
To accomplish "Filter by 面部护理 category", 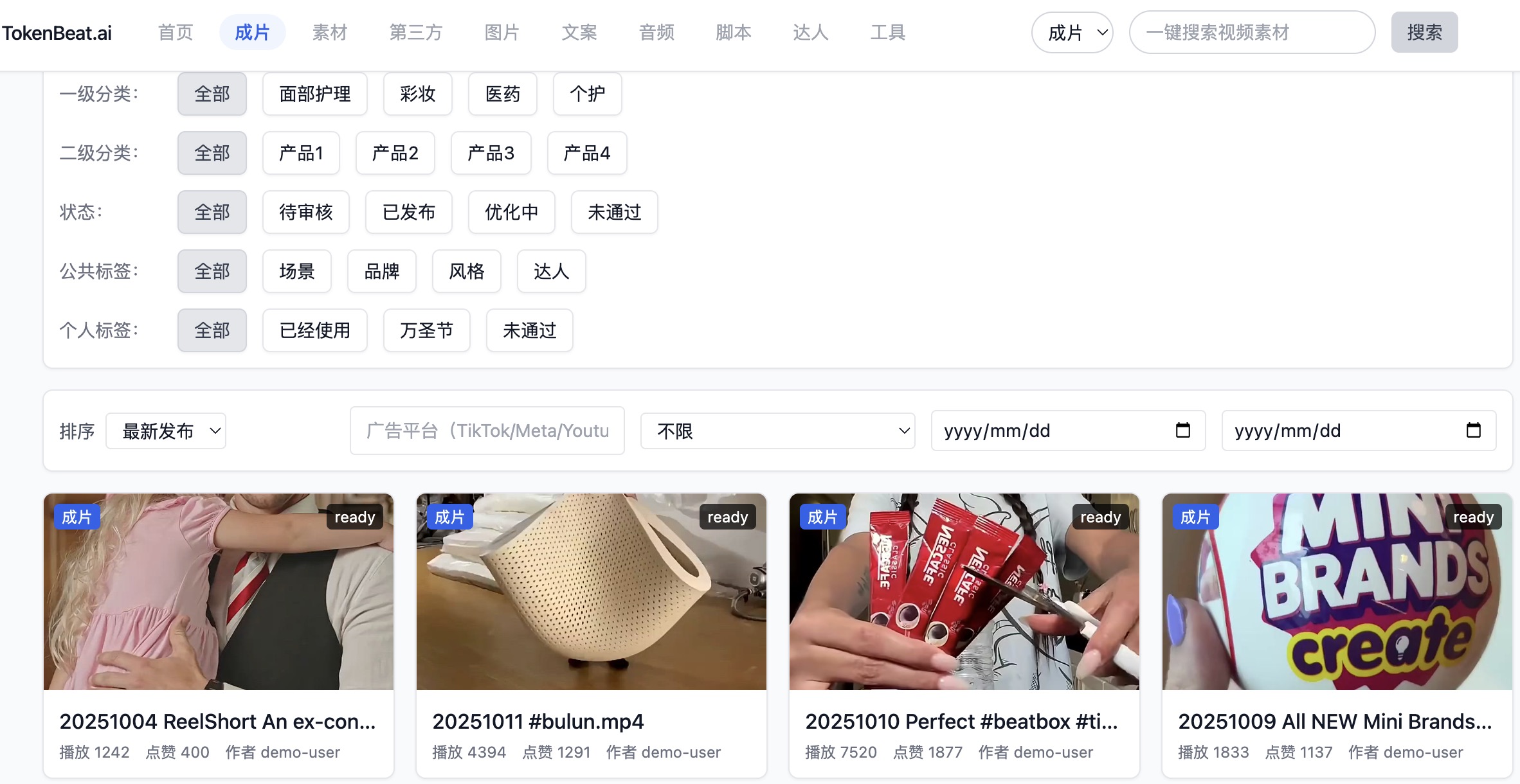I will (314, 94).
